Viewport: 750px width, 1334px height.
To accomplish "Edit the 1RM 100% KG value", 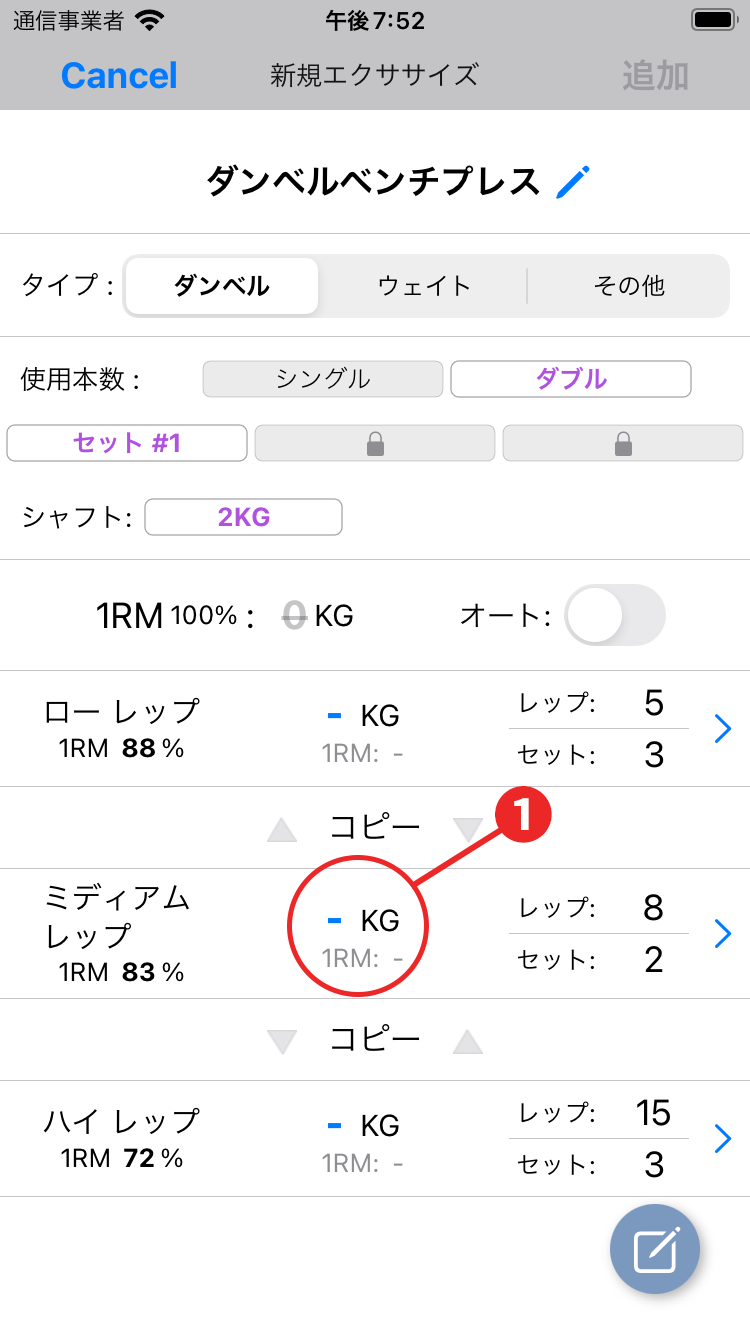I will (295, 615).
